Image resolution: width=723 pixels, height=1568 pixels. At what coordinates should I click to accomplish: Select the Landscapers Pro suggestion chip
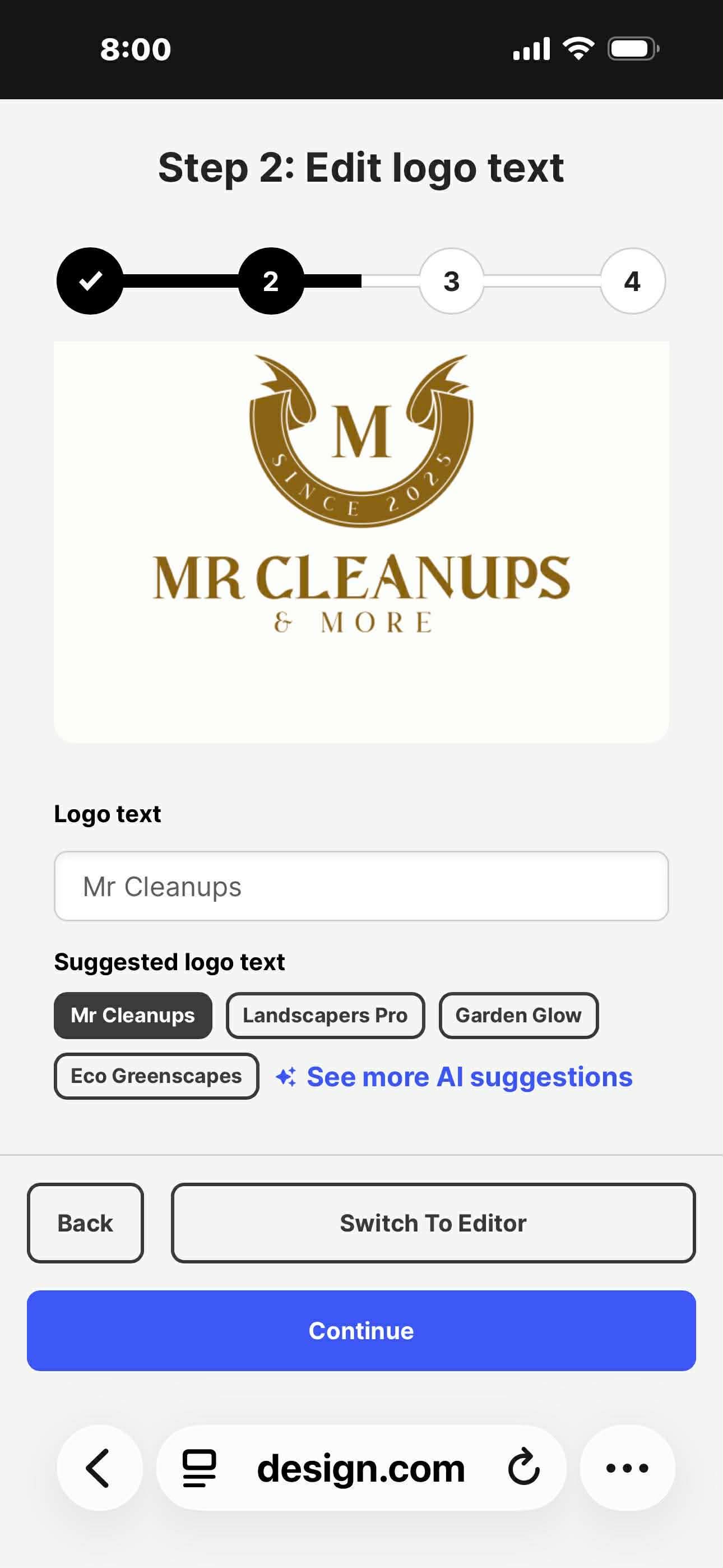[x=325, y=1014]
